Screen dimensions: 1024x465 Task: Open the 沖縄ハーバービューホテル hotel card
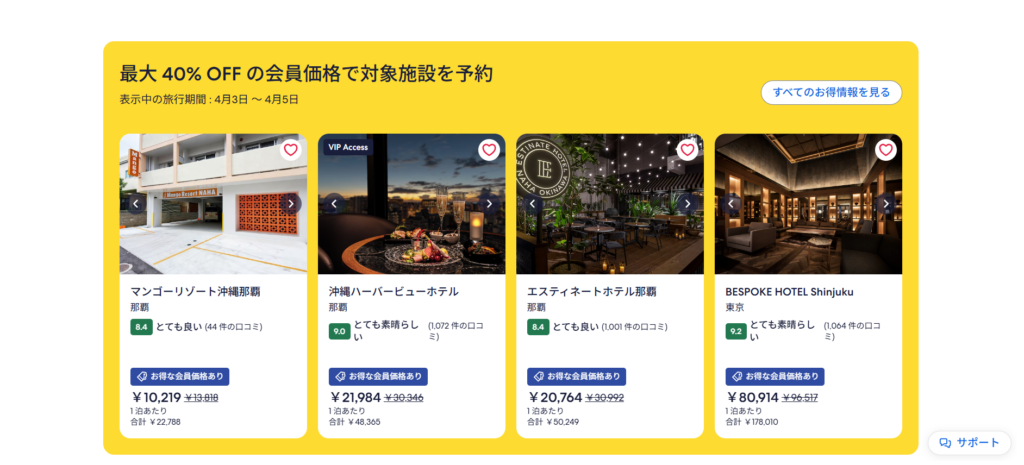point(393,292)
